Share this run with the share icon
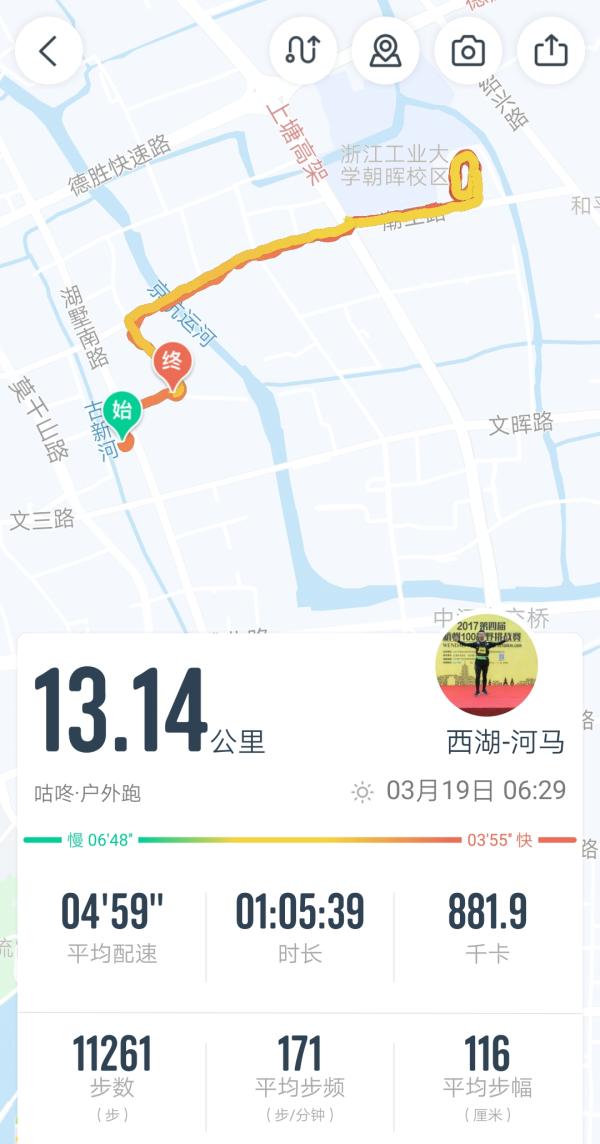This screenshot has width=600, height=1144. (551, 51)
